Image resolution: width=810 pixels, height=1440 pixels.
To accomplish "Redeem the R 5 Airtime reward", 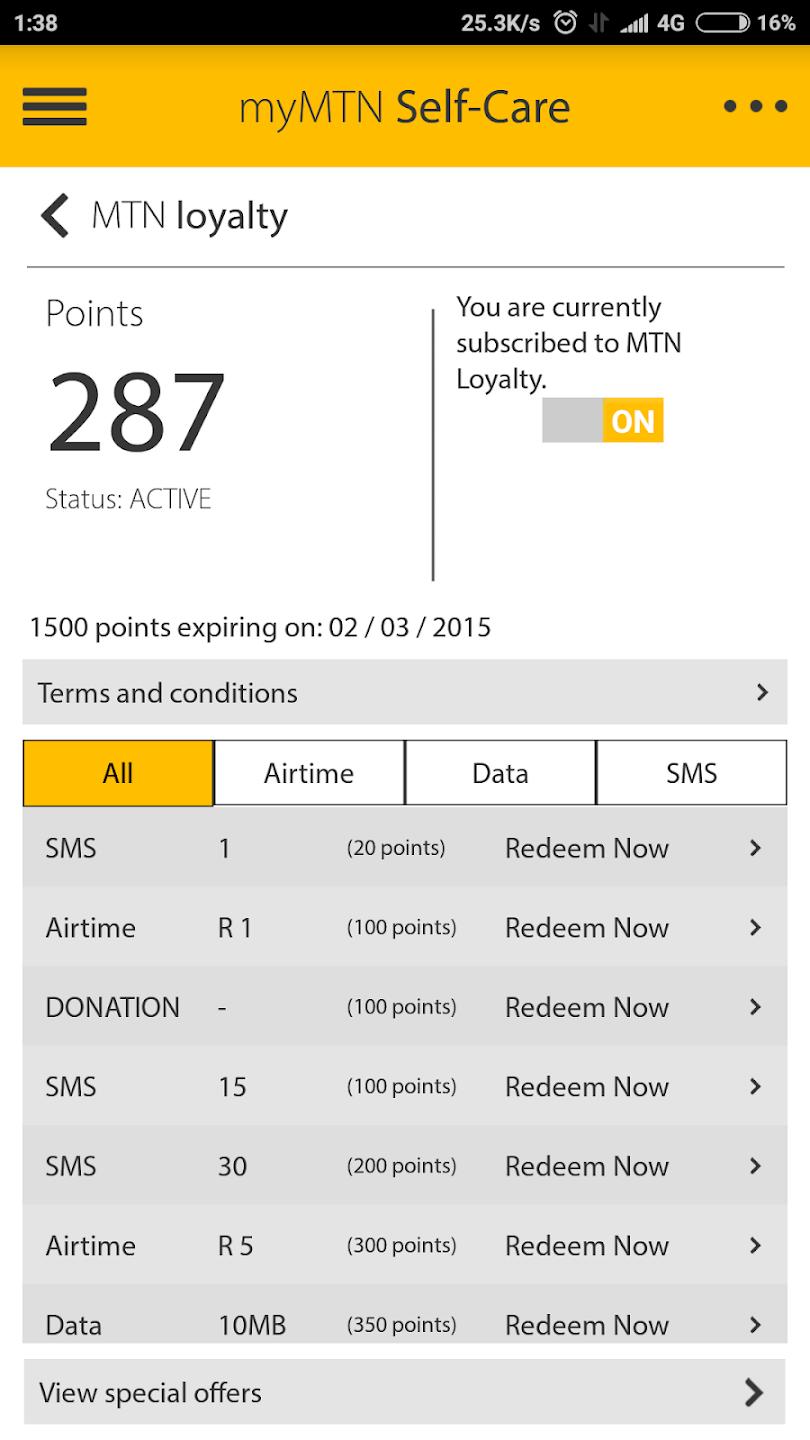I will point(587,1245).
